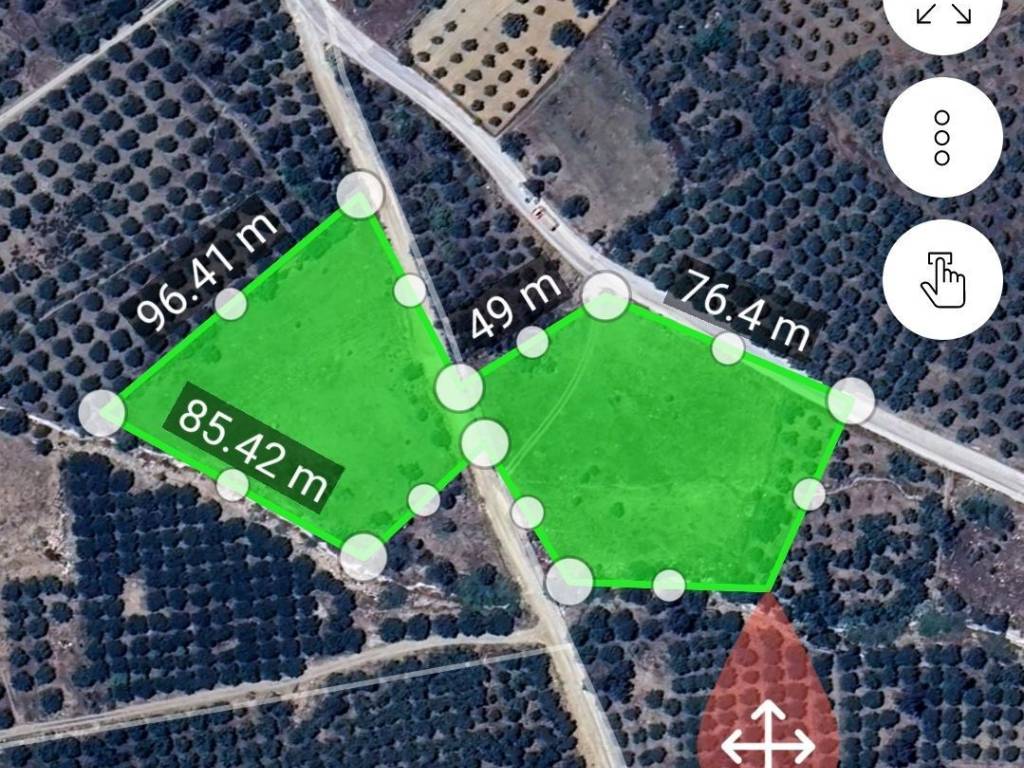
Task: Open the three-dot overflow menu
Action: click(942, 139)
